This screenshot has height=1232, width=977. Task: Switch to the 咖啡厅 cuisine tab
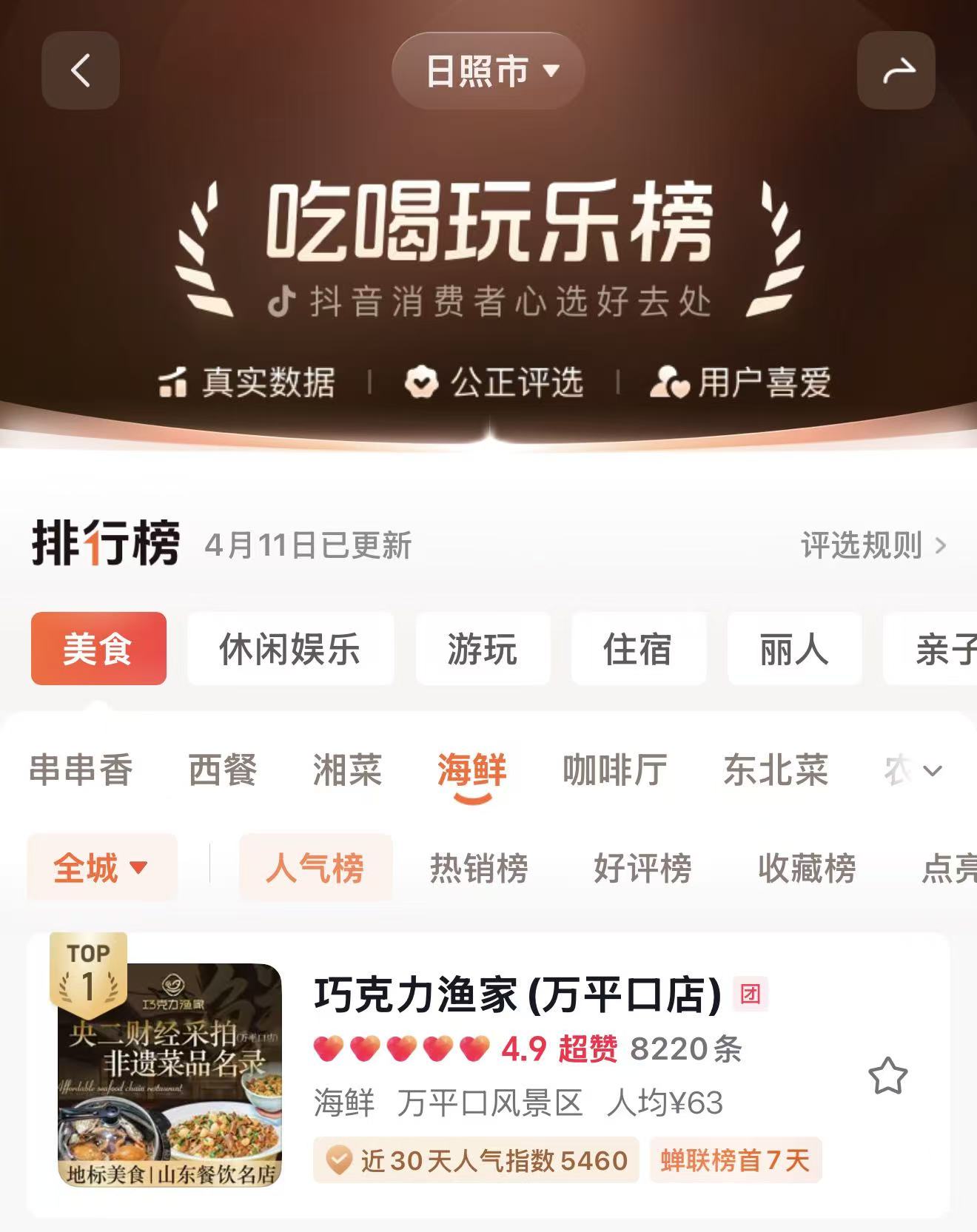click(614, 770)
